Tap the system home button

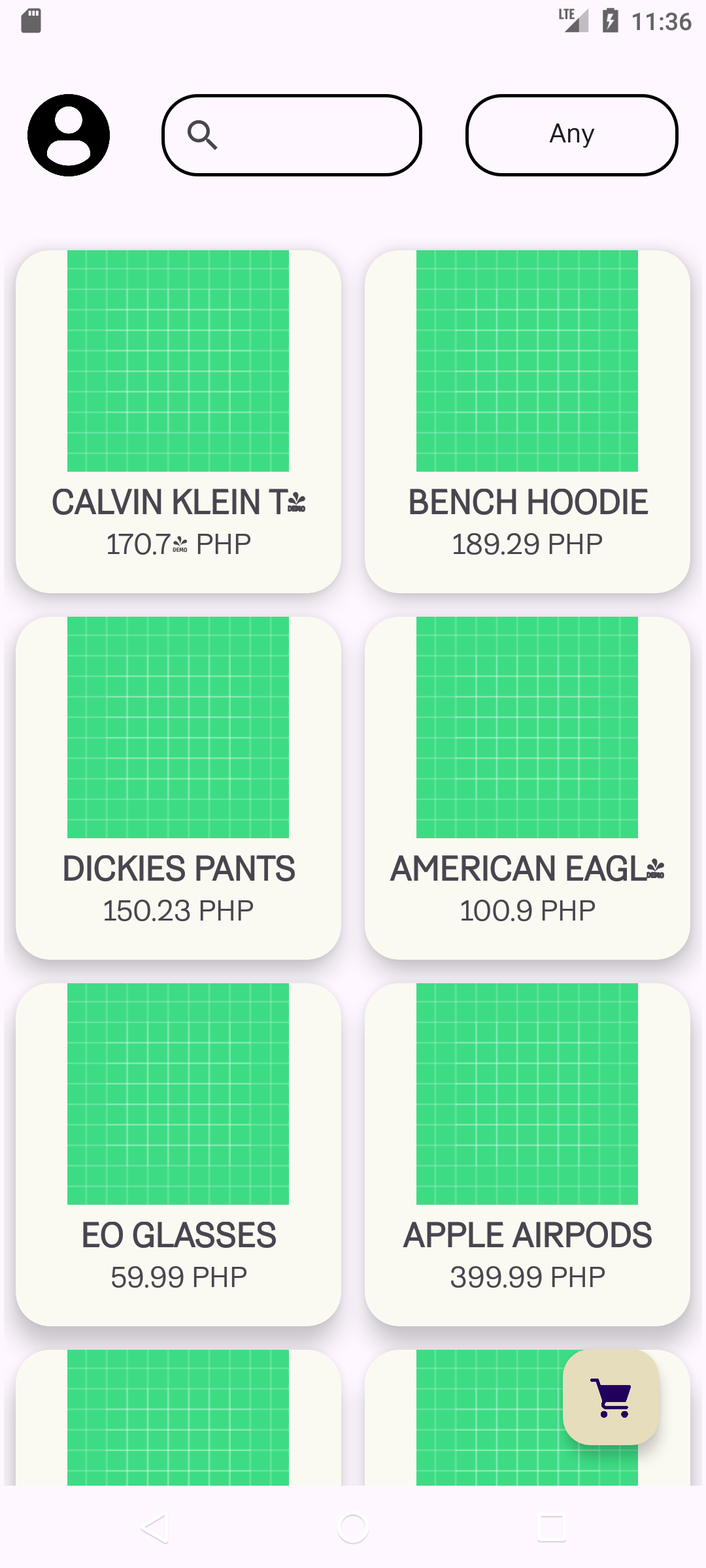coord(353,1528)
